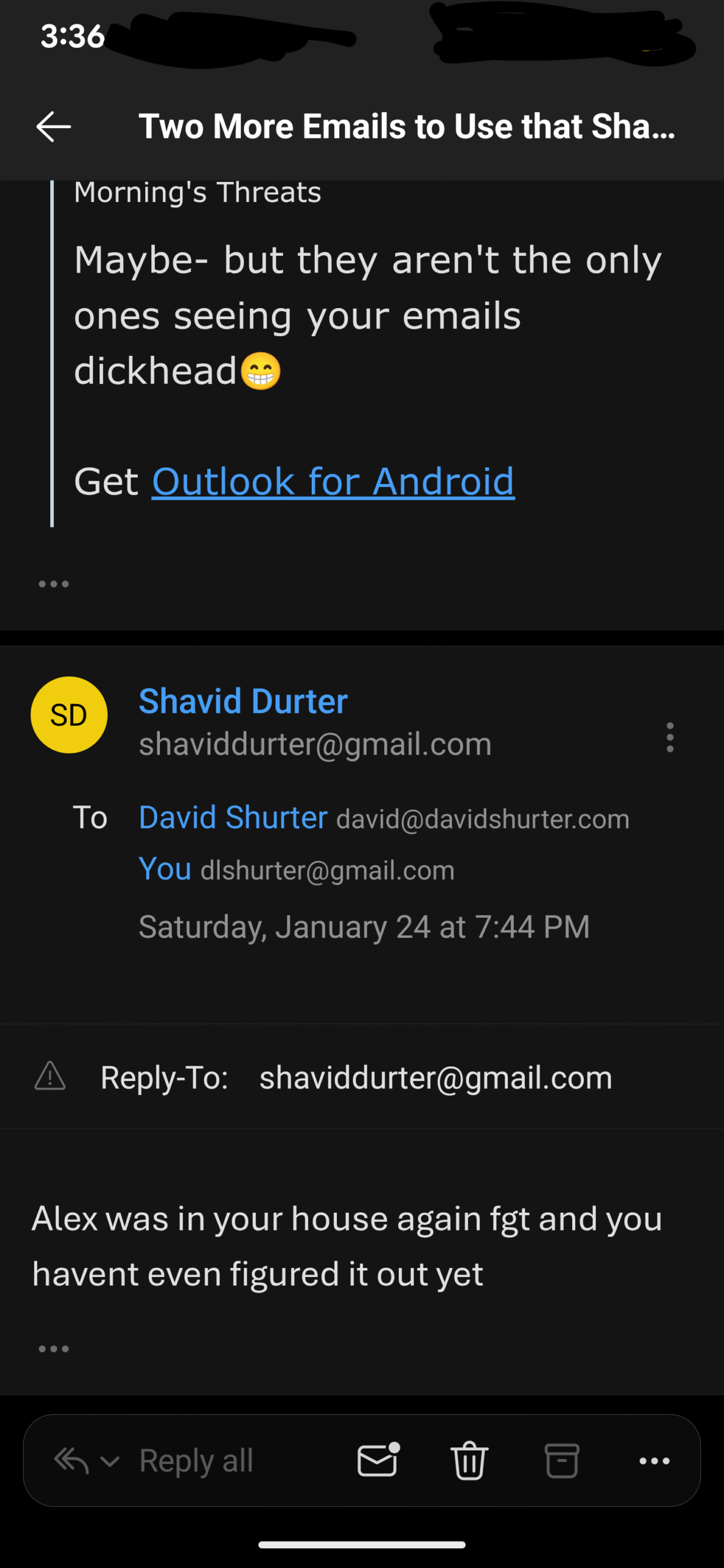Open the reply options dropdown arrow
This screenshot has width=724, height=1568.
(110, 1462)
